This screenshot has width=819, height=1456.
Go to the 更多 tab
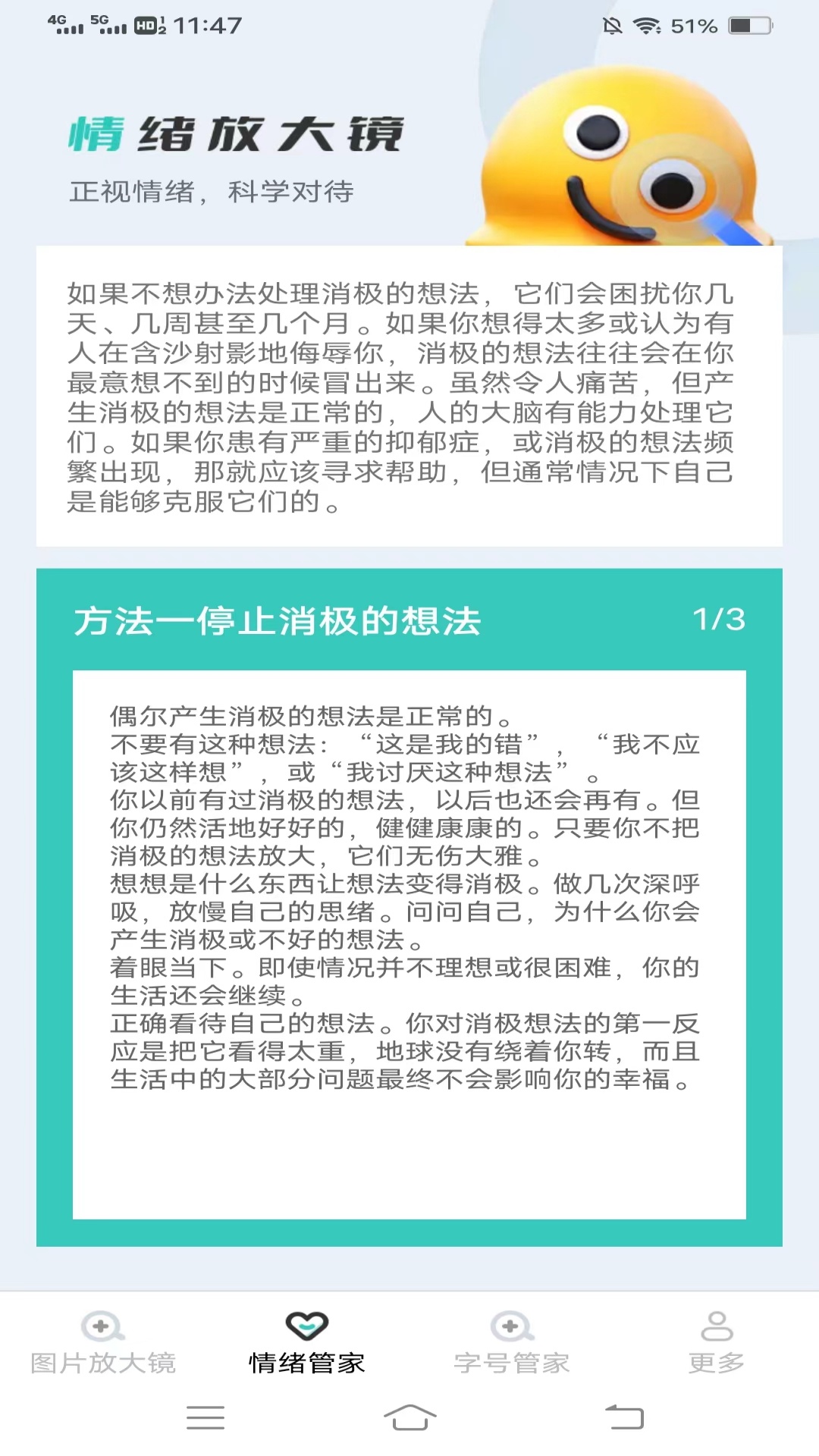tap(716, 1344)
